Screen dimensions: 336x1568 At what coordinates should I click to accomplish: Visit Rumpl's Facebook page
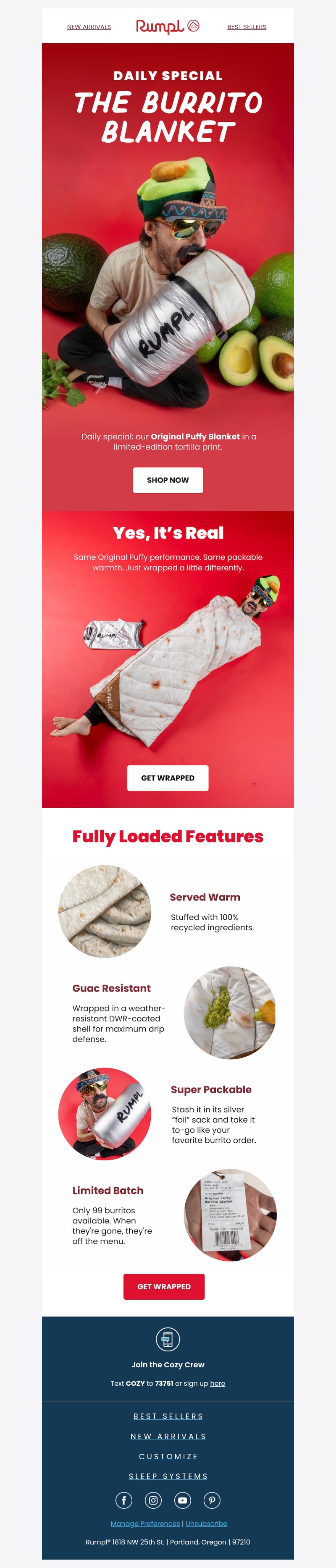click(123, 1500)
